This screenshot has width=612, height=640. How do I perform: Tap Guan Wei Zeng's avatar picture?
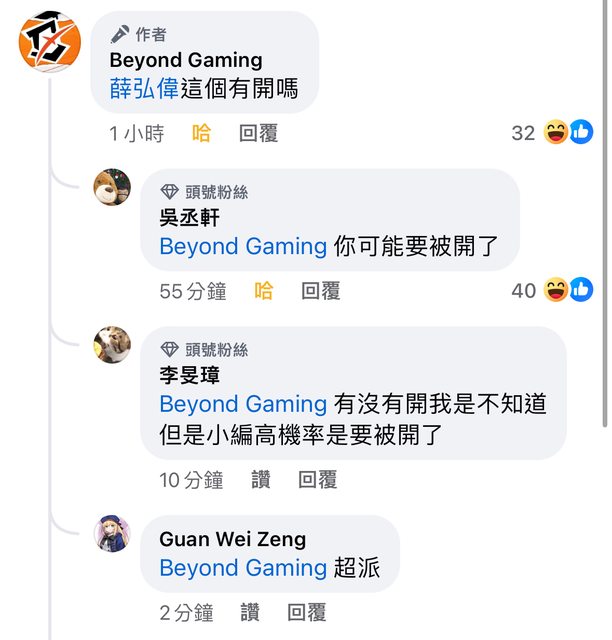tap(112, 534)
